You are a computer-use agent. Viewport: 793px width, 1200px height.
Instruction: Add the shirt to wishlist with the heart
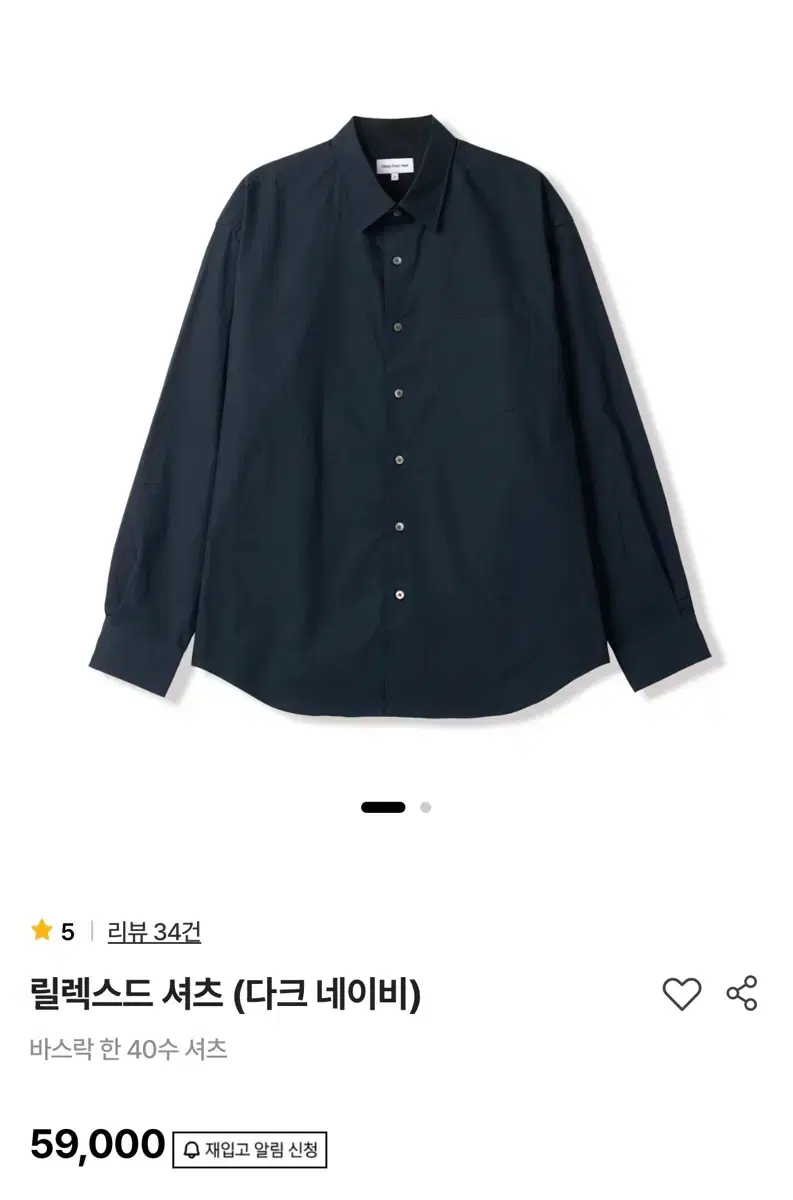click(x=682, y=993)
